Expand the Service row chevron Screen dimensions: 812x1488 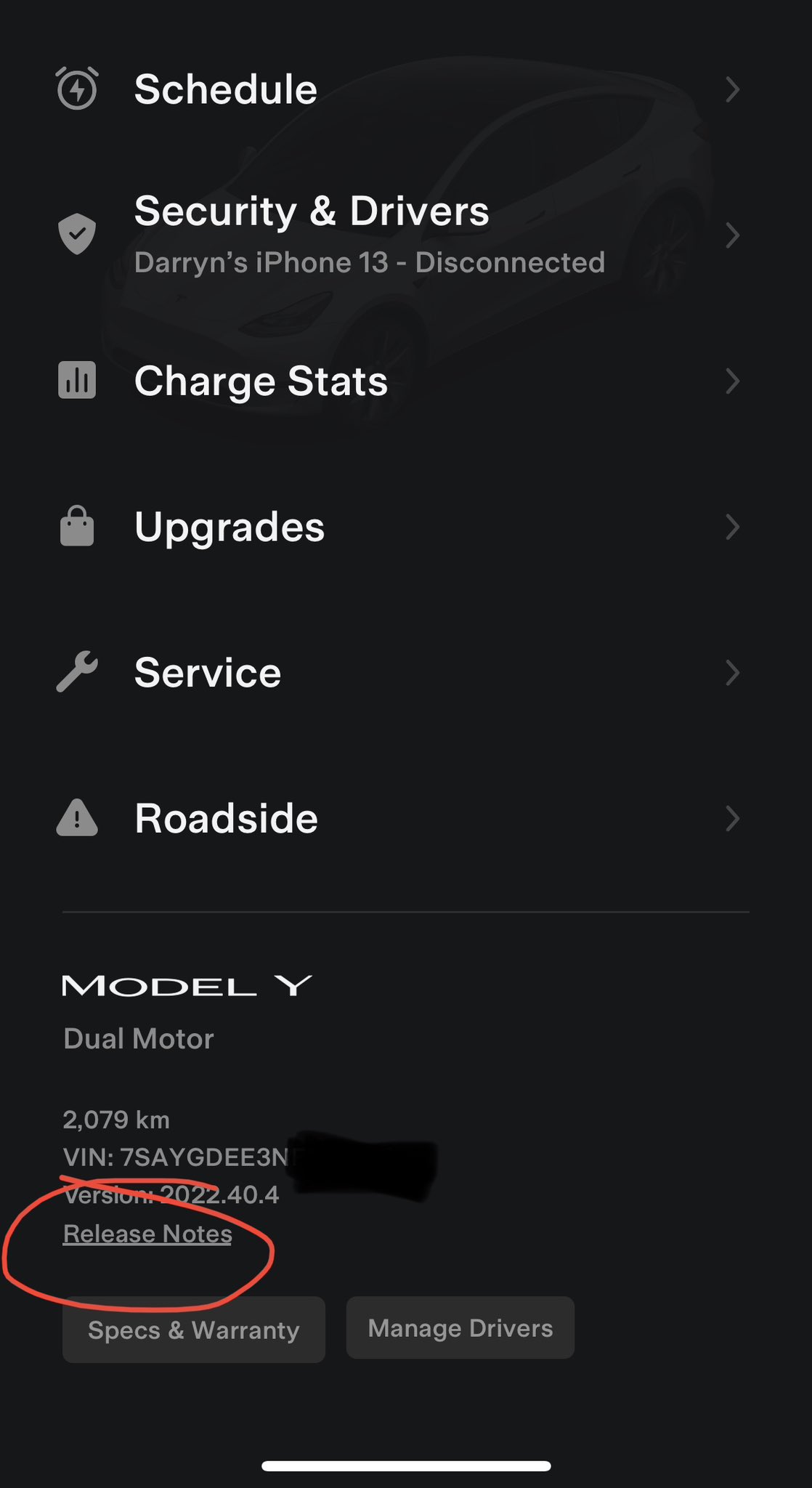732,673
